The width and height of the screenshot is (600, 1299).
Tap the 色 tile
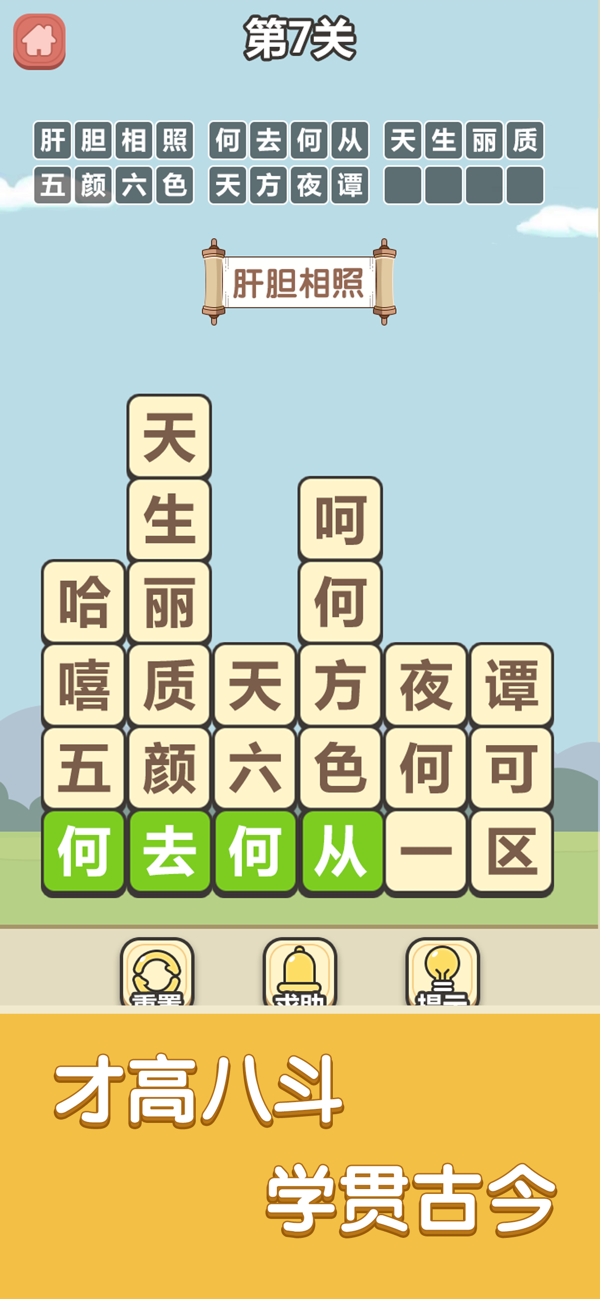tap(340, 768)
